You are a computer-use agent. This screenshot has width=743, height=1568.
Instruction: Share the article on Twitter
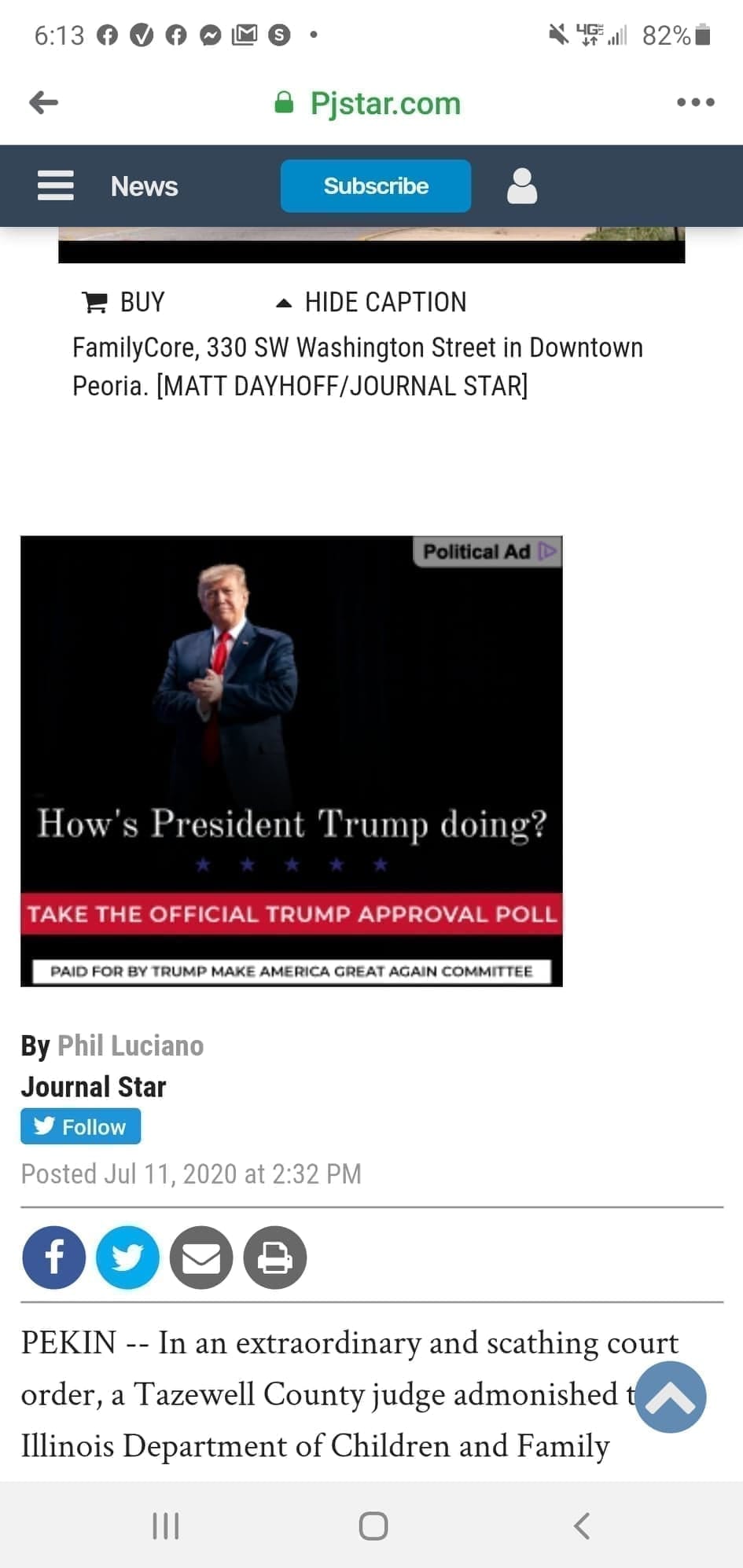pos(127,1257)
